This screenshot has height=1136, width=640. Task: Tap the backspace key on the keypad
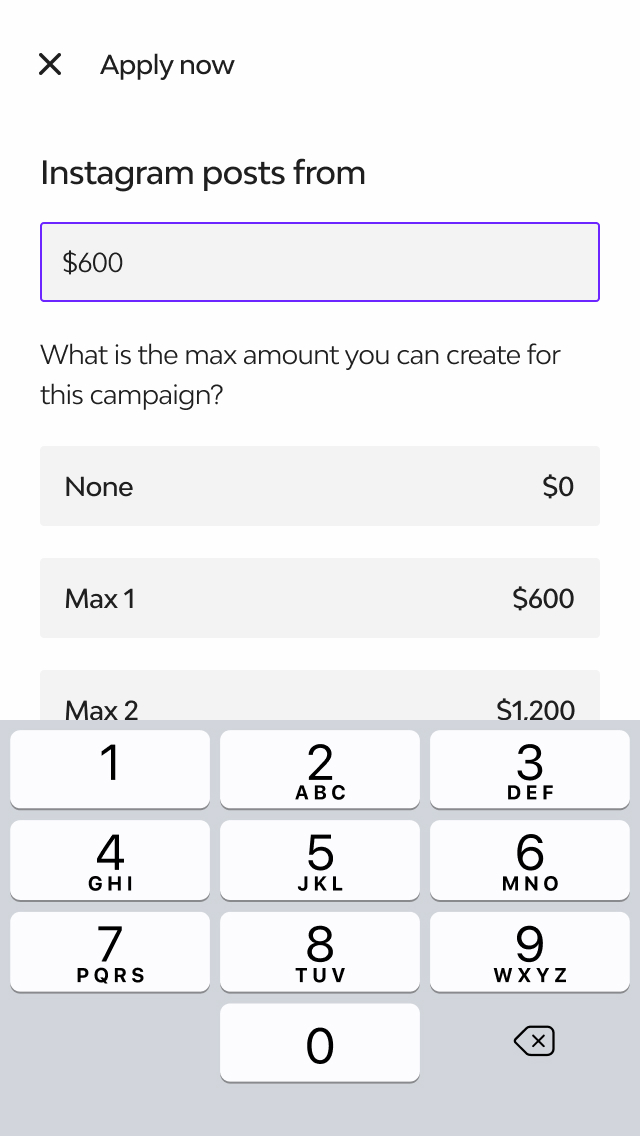pos(533,1042)
